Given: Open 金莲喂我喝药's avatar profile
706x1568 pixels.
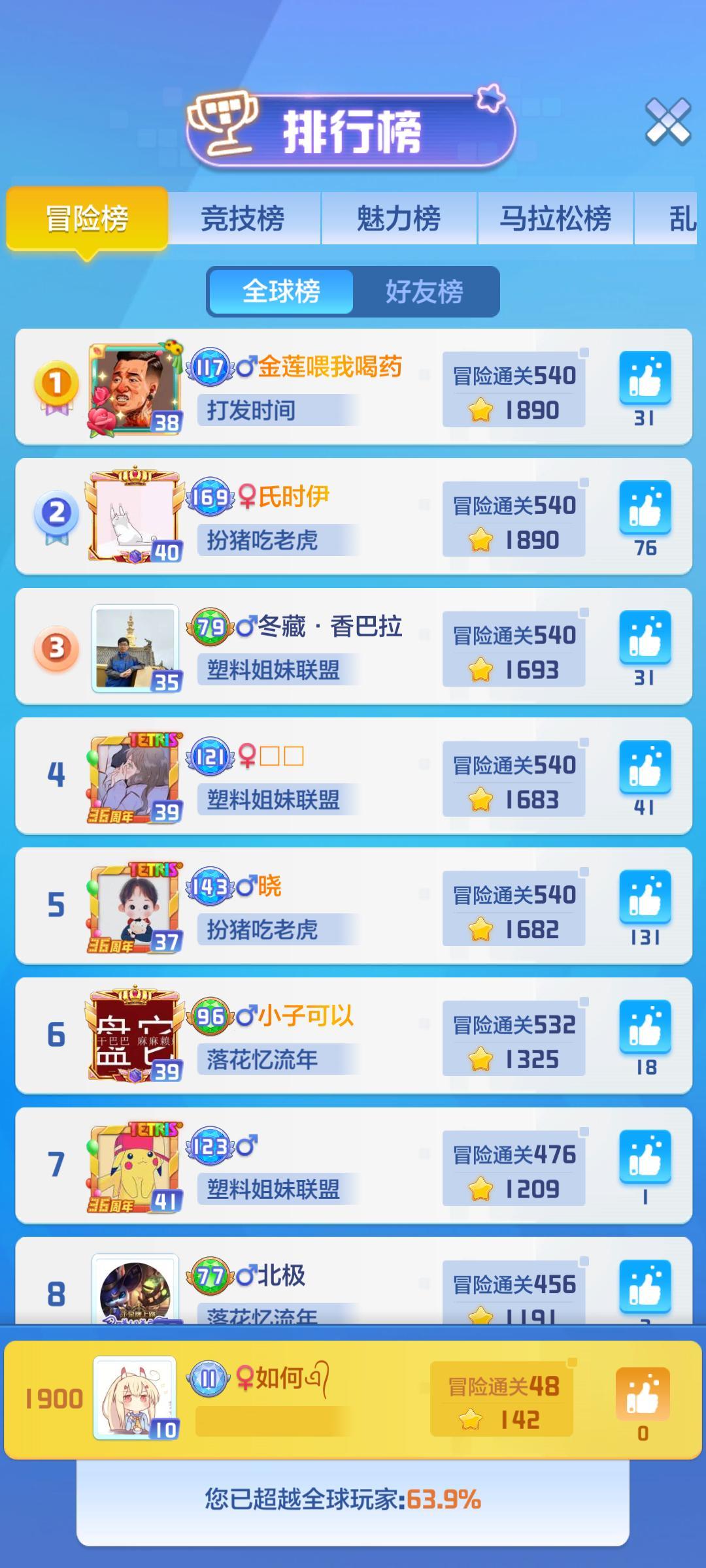Looking at the screenshot, I should 135,388.
